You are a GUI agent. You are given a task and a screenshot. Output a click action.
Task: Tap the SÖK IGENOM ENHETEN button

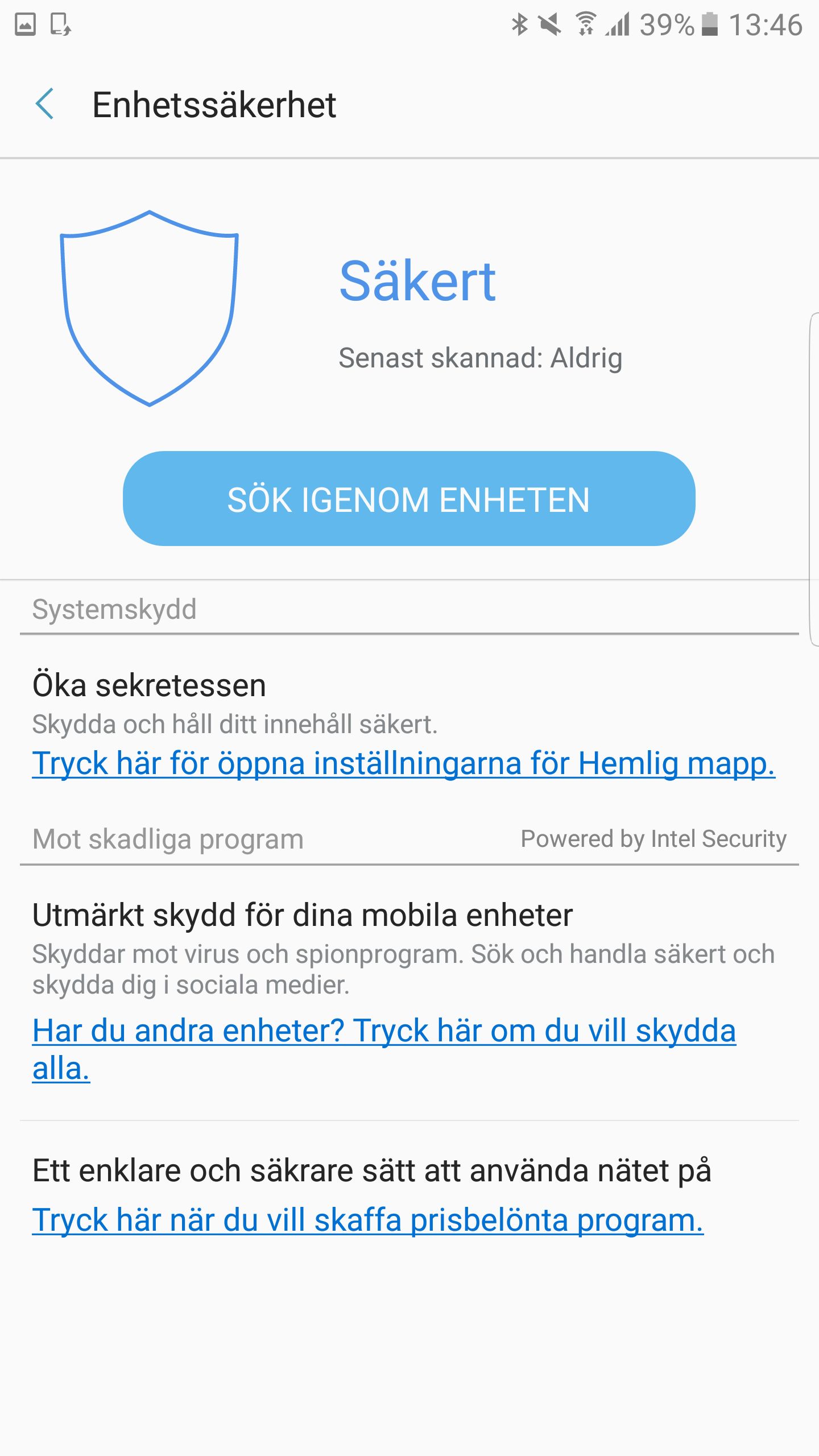coord(409,499)
